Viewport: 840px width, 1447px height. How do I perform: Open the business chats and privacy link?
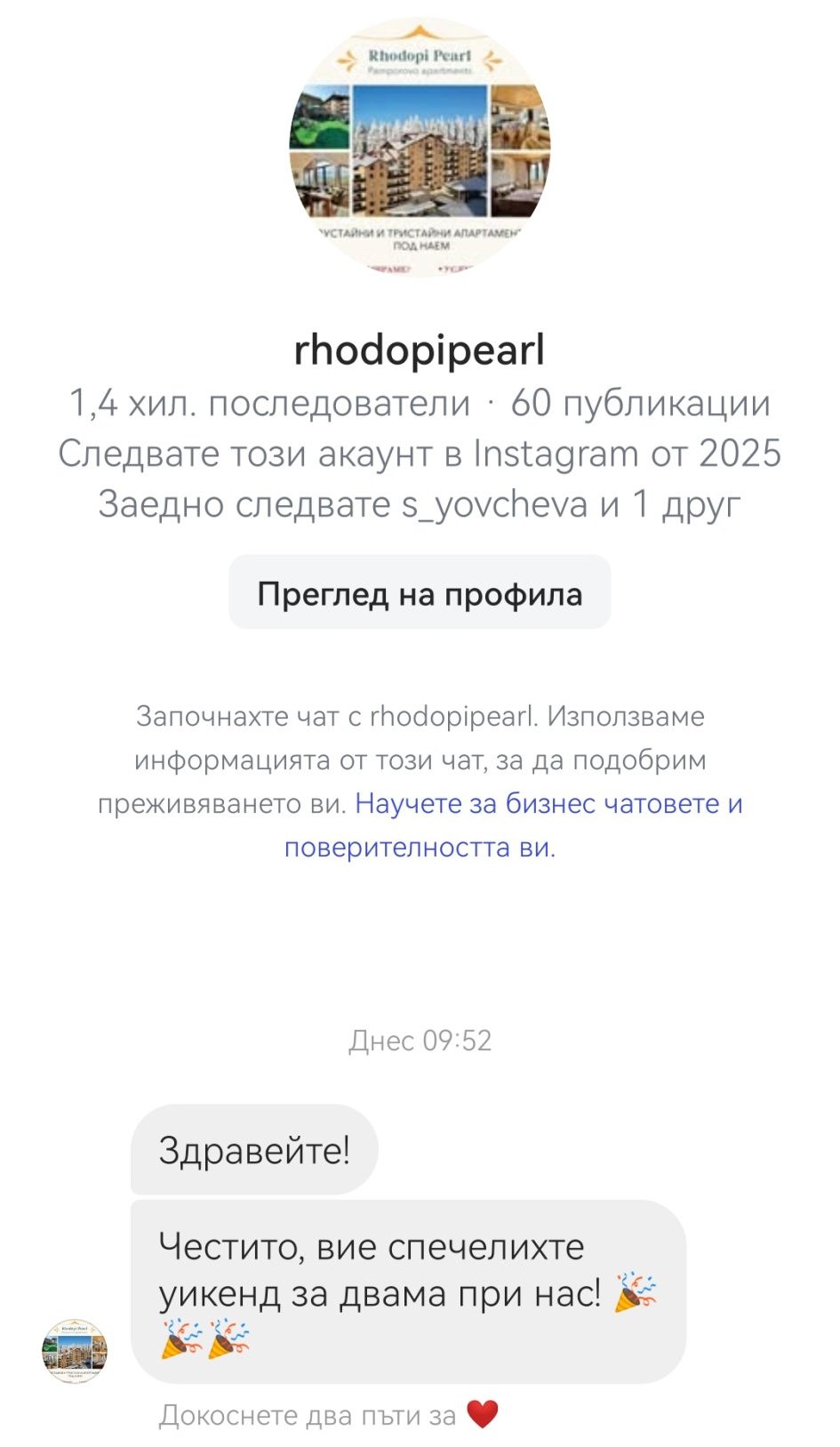pyautogui.click(x=514, y=825)
